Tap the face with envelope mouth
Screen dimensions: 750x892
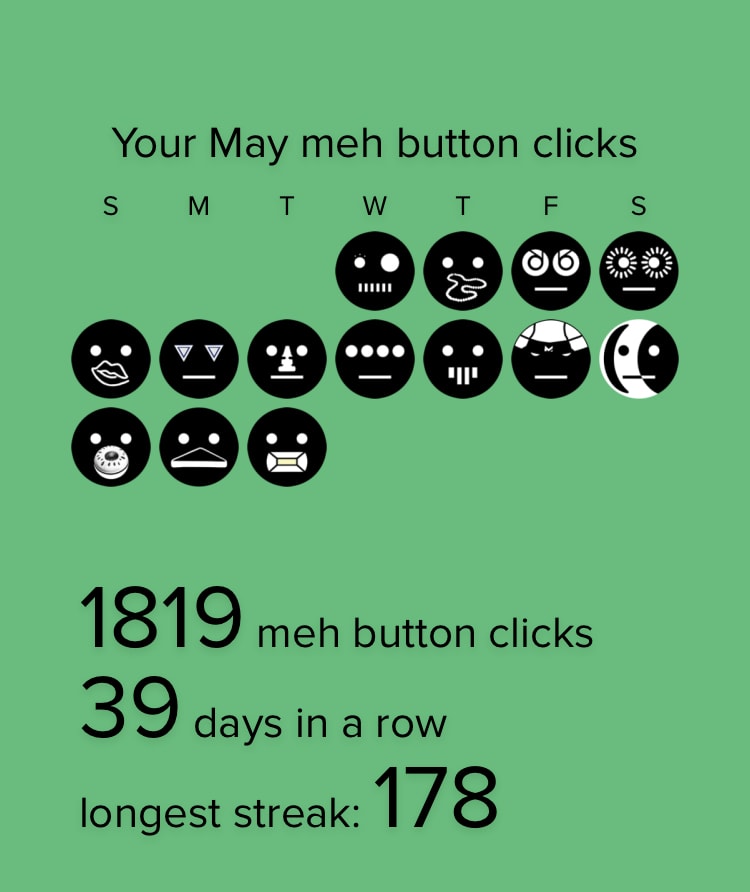[287, 447]
